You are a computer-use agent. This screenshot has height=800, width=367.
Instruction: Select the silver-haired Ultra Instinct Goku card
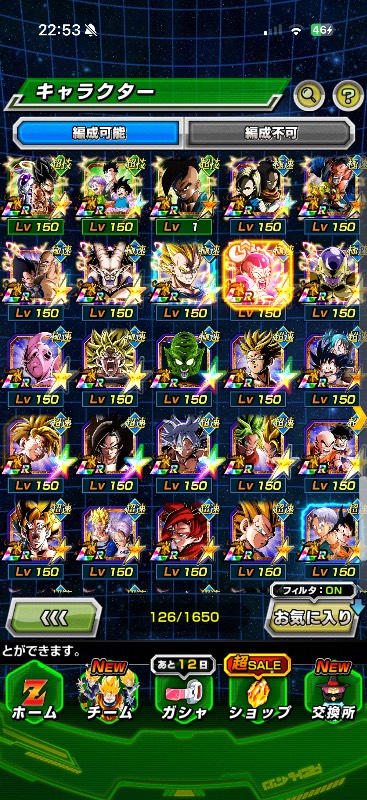(184, 454)
